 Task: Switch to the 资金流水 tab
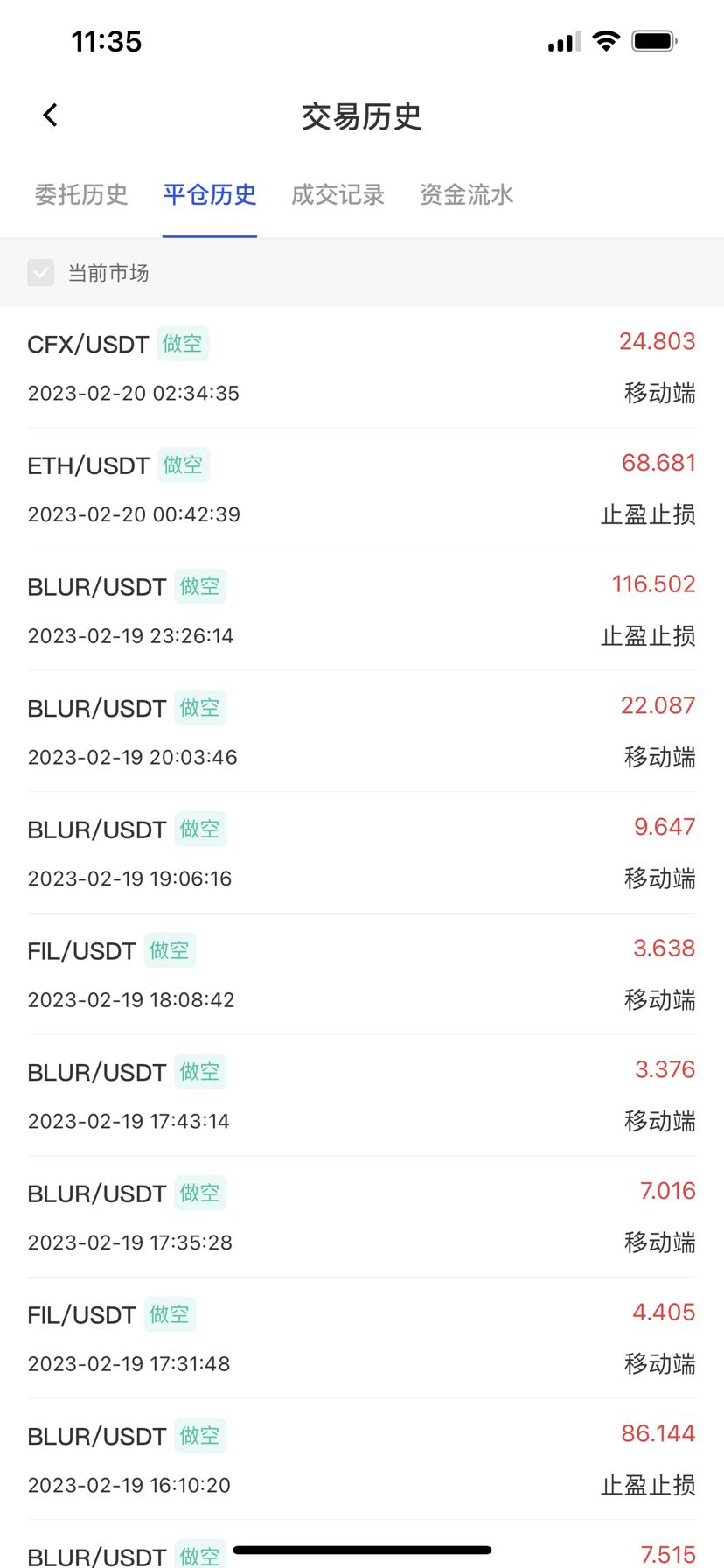coord(467,194)
